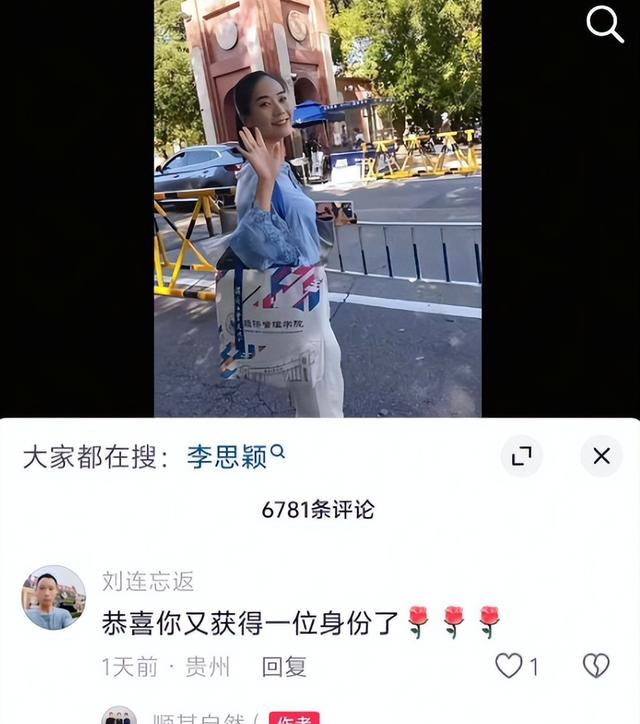Screen dimensions: 640x724
Task: Expand the comments panel to full screen
Action: coord(521,456)
